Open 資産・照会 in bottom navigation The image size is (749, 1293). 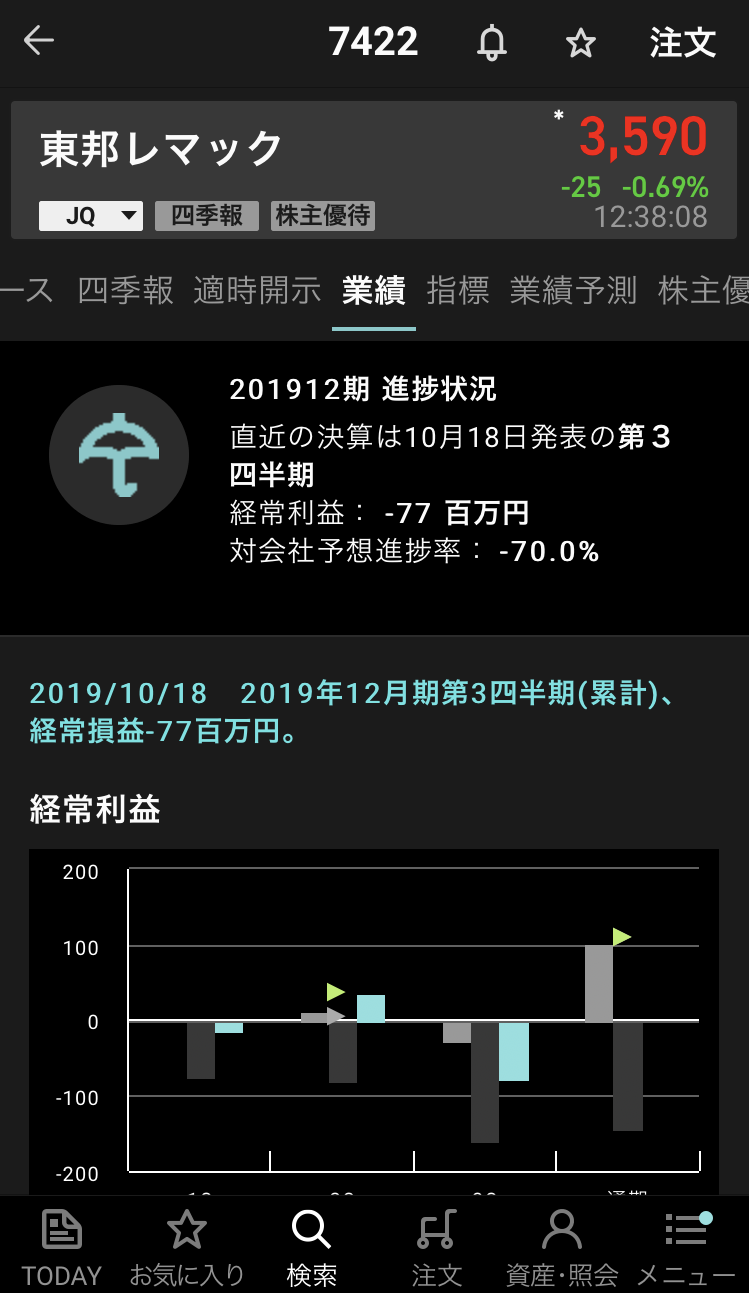[561, 1246]
